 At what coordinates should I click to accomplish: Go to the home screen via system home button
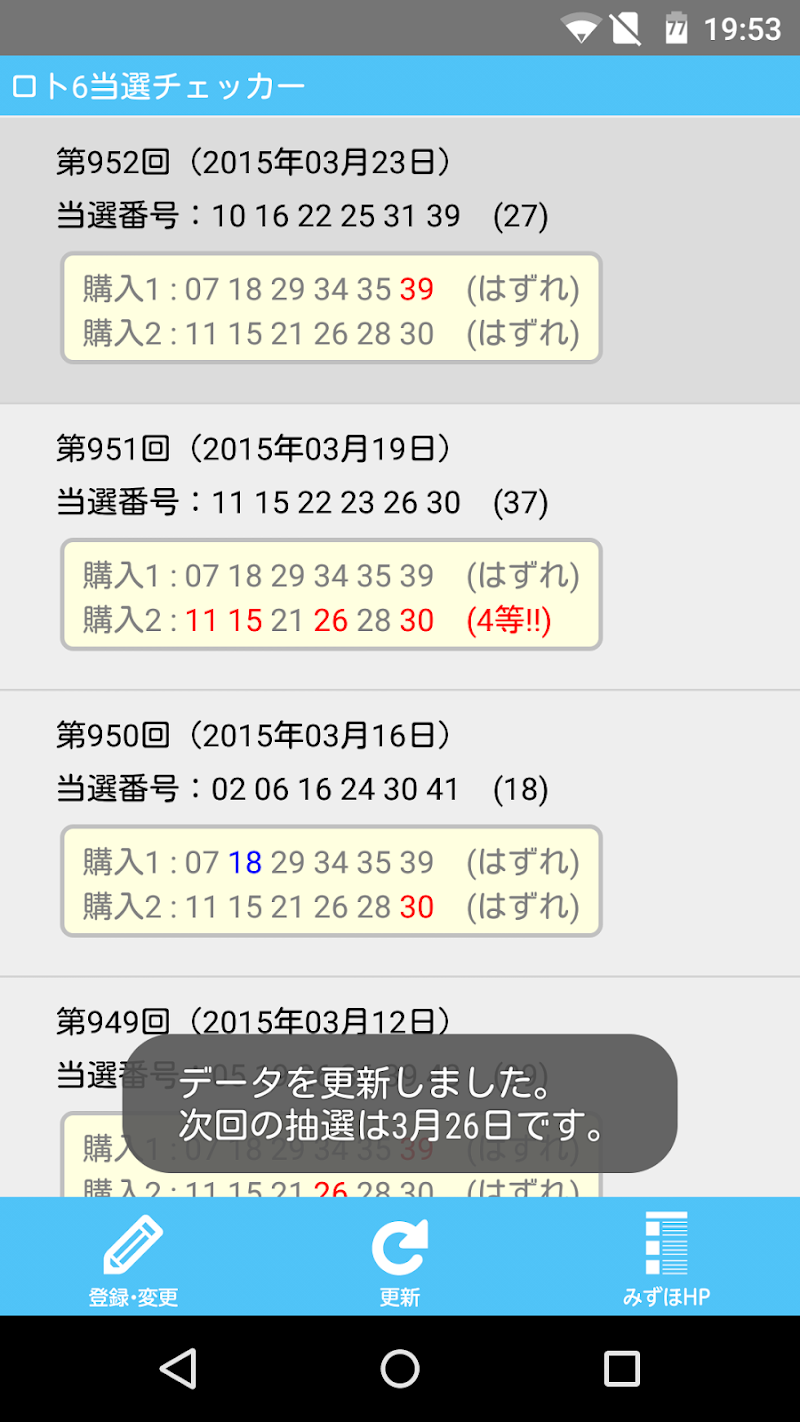coord(400,1368)
